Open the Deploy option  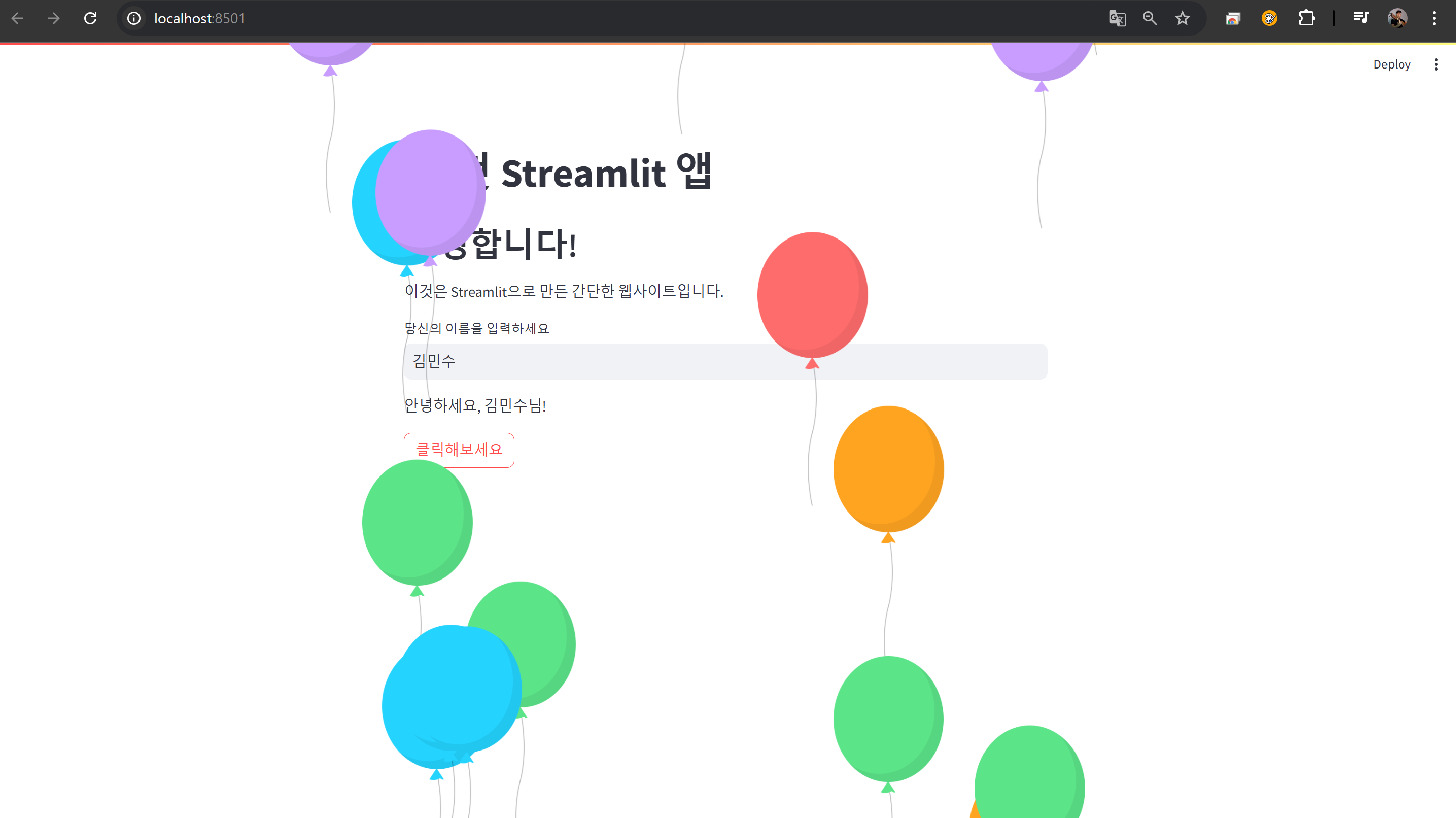1392,64
